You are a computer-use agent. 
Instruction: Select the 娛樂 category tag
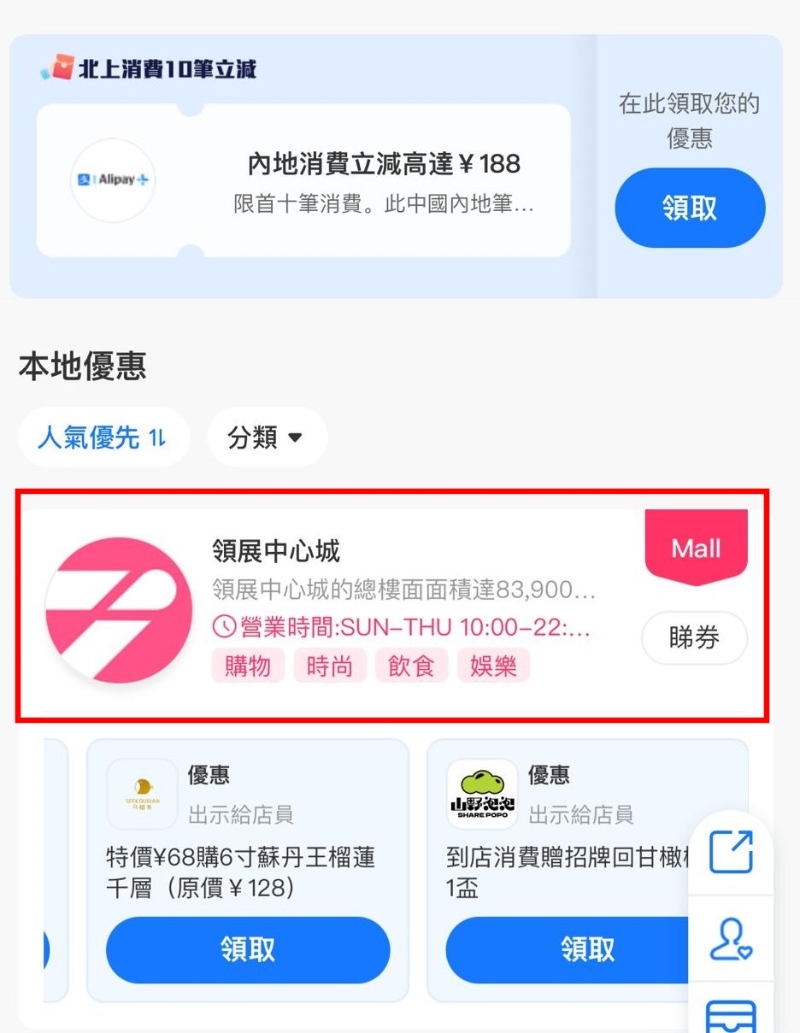point(492,666)
